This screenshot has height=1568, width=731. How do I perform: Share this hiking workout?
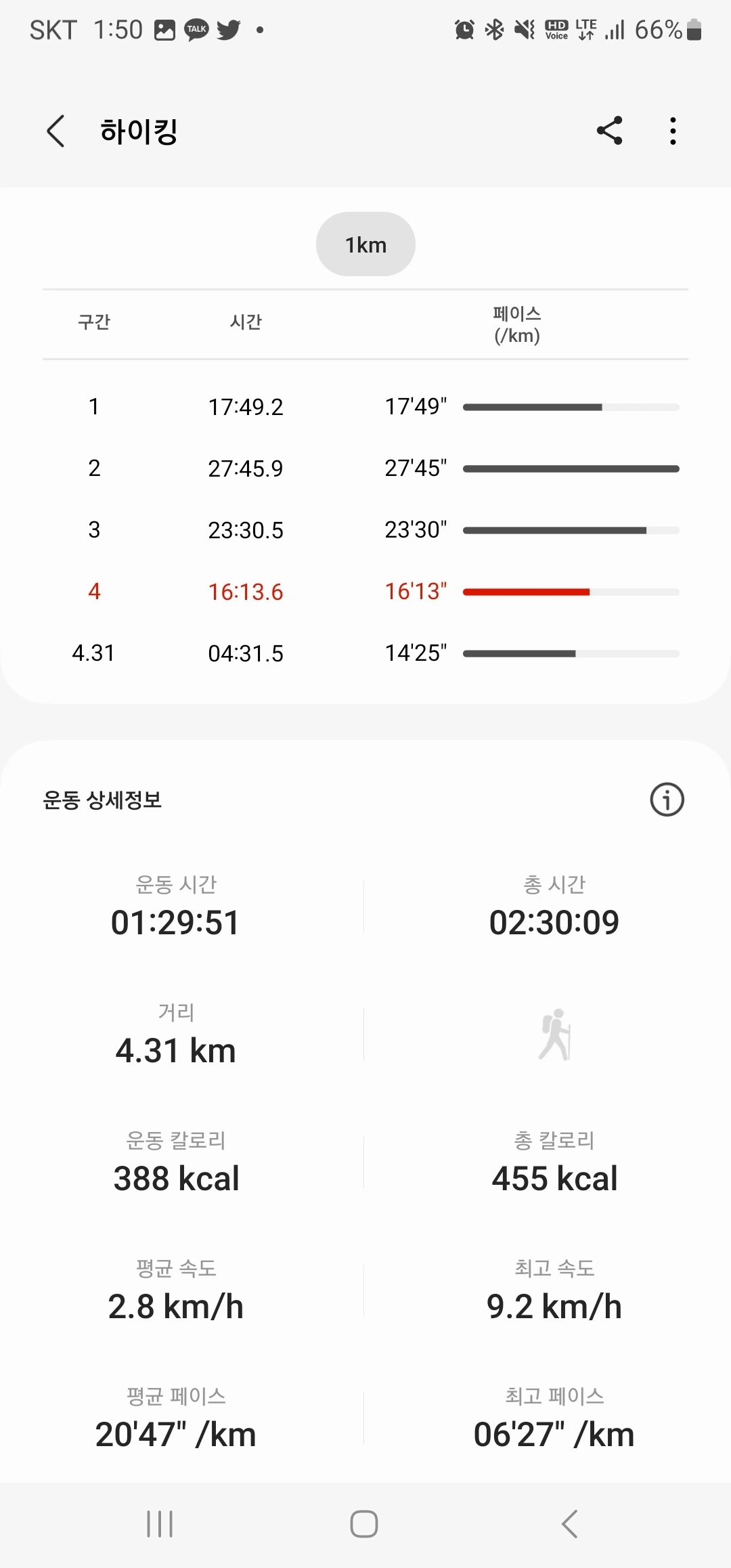click(609, 131)
